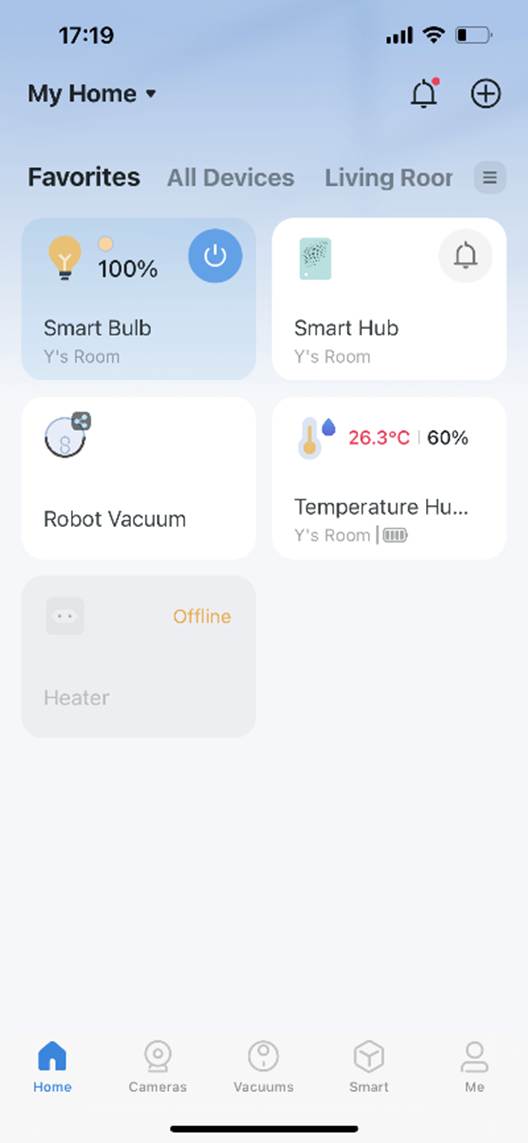Open the offline Heater card
The image size is (528, 1143).
tap(139, 657)
